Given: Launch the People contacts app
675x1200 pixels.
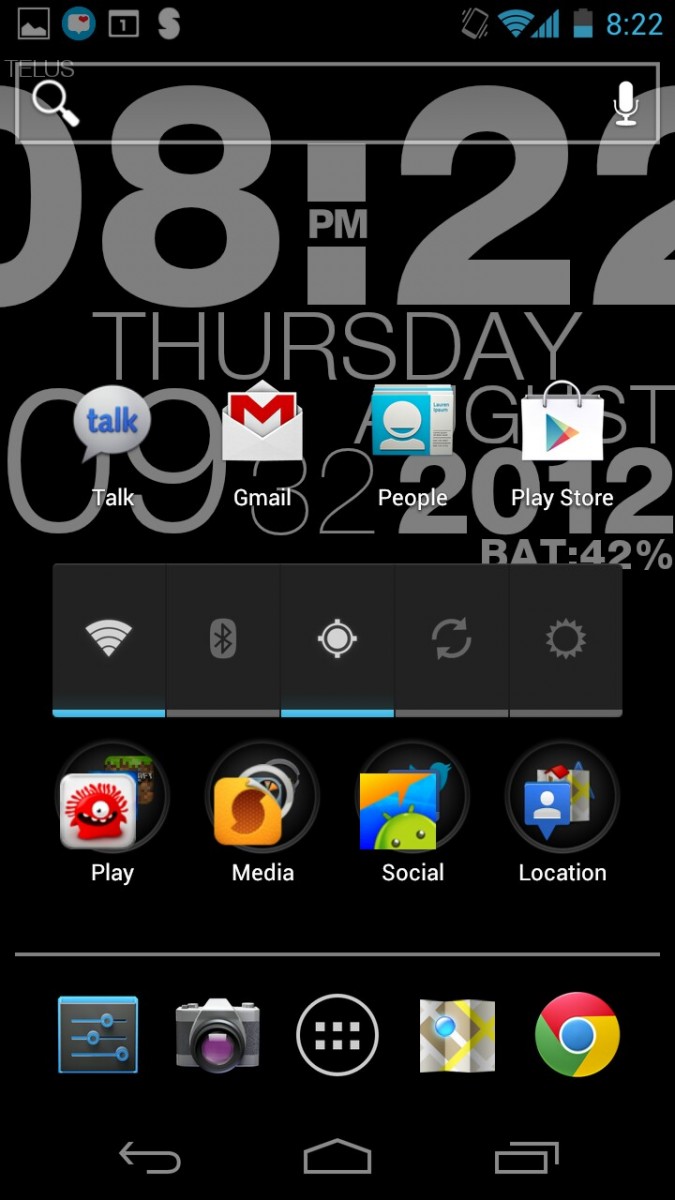Looking at the screenshot, I should [412, 428].
